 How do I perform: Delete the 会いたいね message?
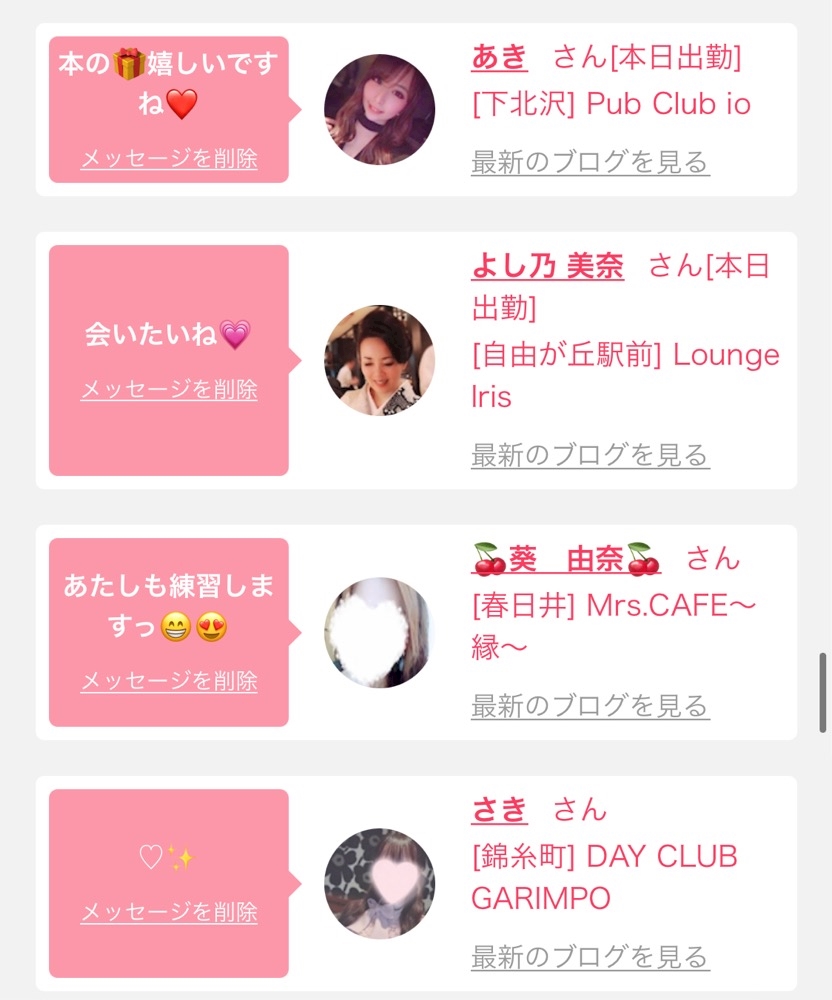tap(169, 389)
